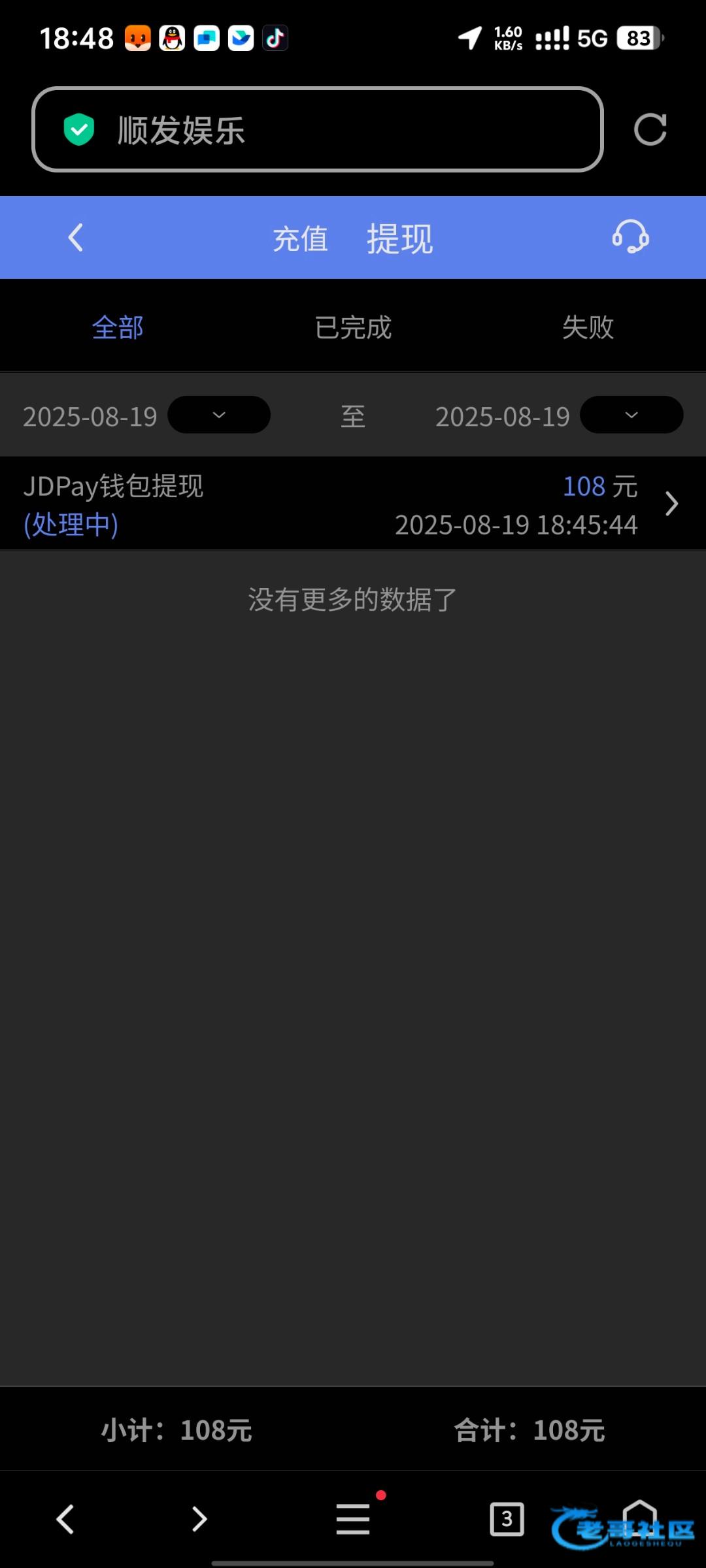Filter by 已完成 records
This screenshot has width=706, height=1568.
(x=353, y=327)
